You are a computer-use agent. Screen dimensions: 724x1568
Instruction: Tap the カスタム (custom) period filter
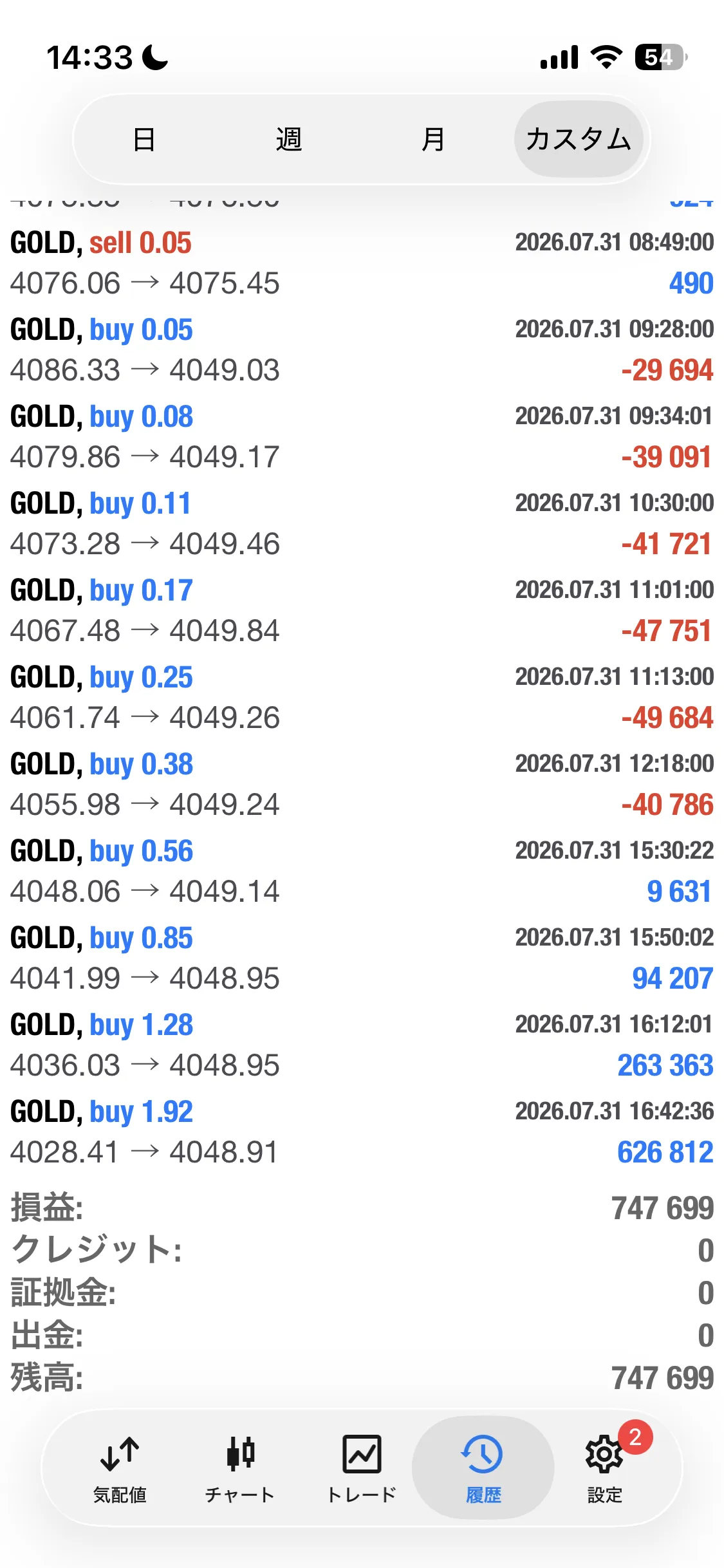coord(578,139)
